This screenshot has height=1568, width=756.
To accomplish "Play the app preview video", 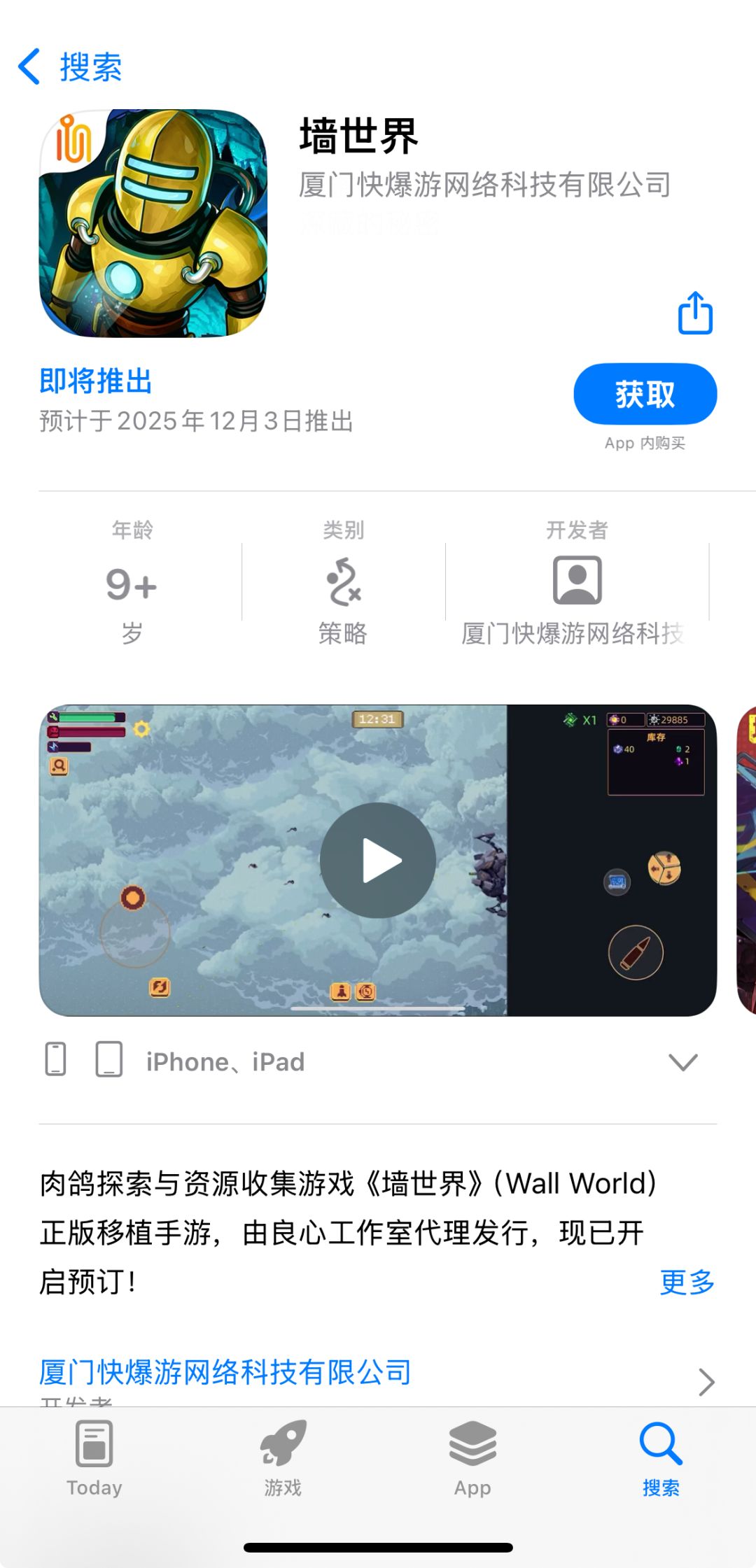I will point(378,861).
